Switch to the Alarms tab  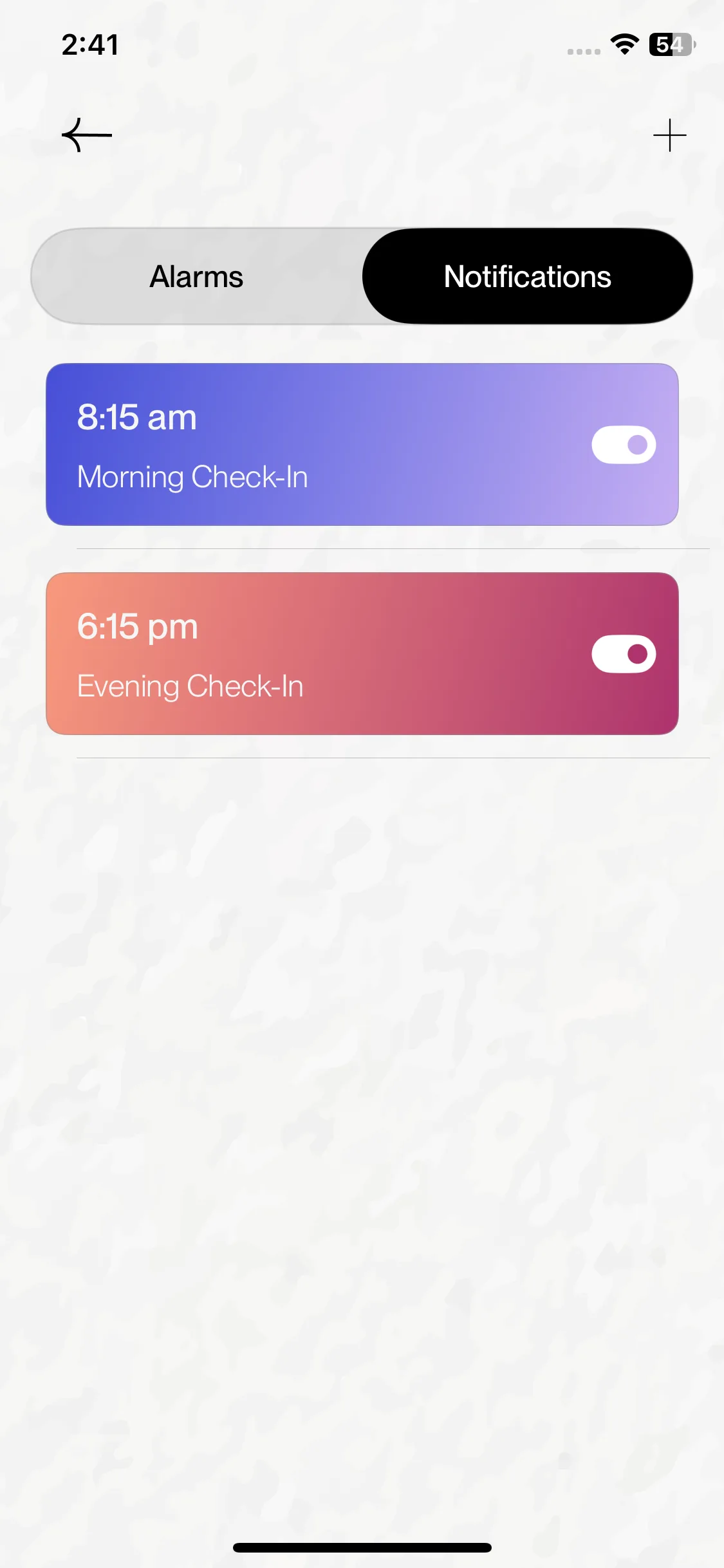(197, 277)
